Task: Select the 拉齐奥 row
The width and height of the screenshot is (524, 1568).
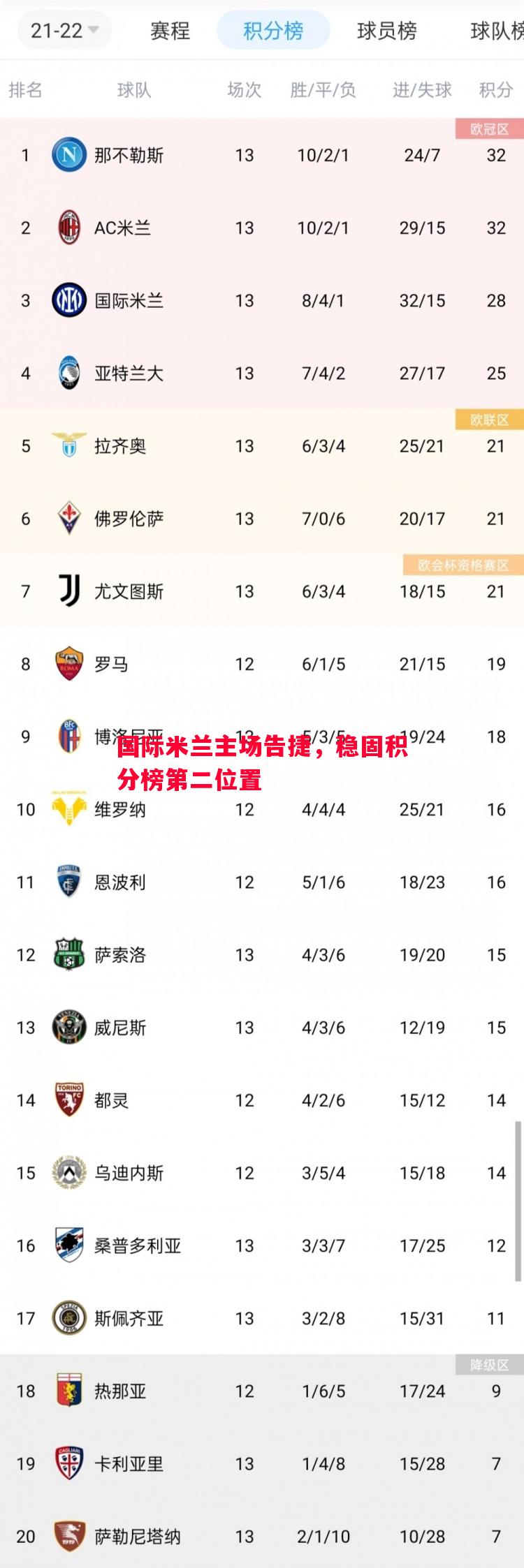Action: (x=120, y=446)
